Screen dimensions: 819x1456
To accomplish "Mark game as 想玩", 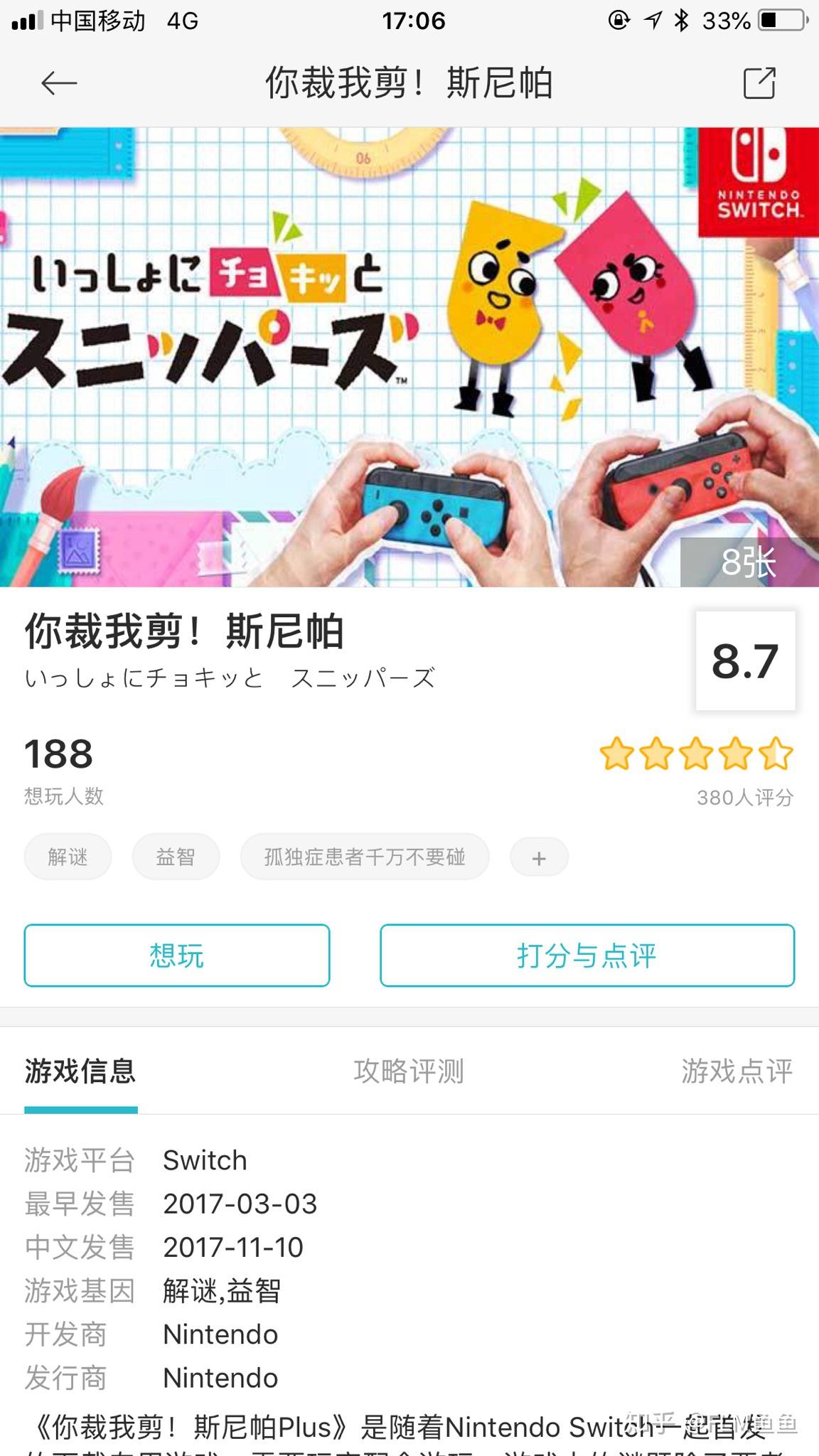I will point(177,955).
